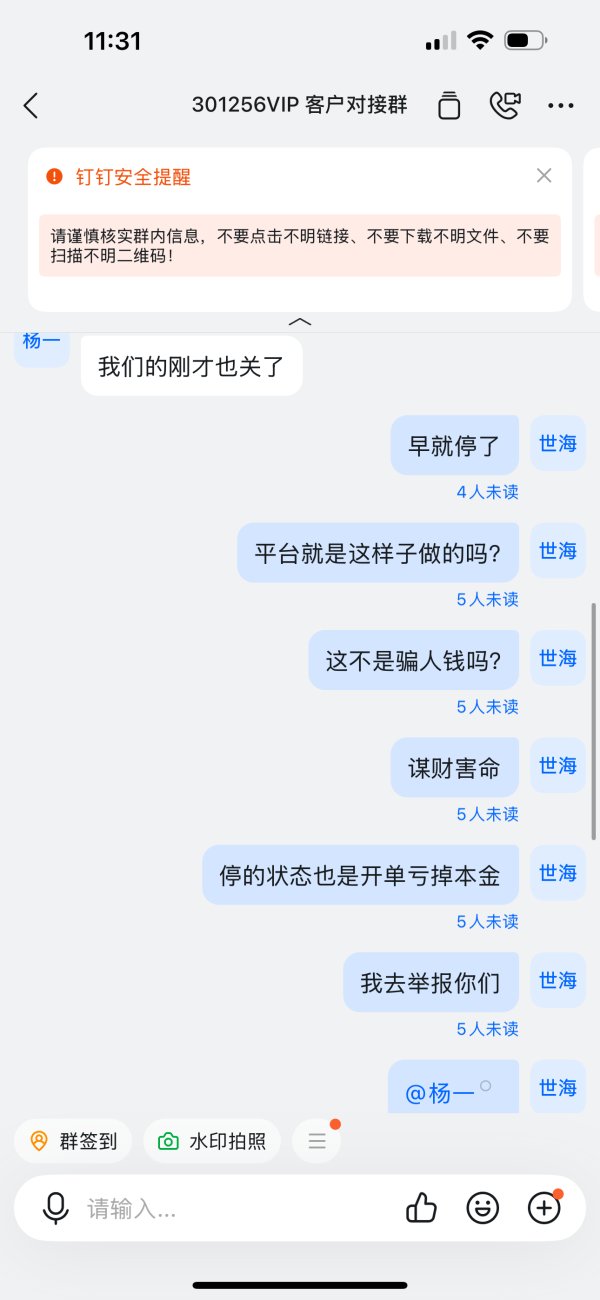View unread list under 谋财害命
The width and height of the screenshot is (600, 1300).
pos(488,814)
